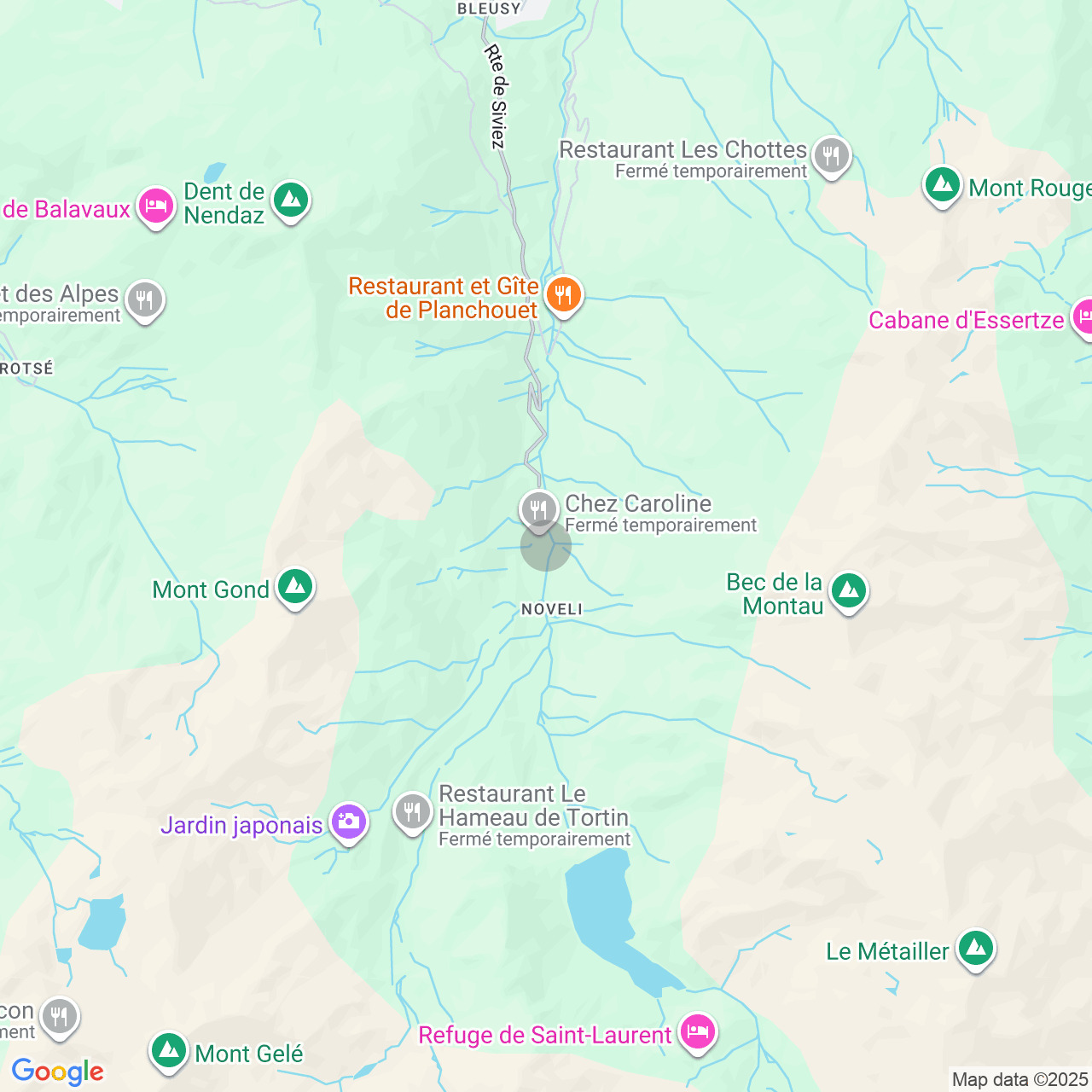Viewport: 1092px width, 1092px height.
Task: Open the Refuge de Saint-Laurent lodging pin
Action: pyautogui.click(x=697, y=1032)
